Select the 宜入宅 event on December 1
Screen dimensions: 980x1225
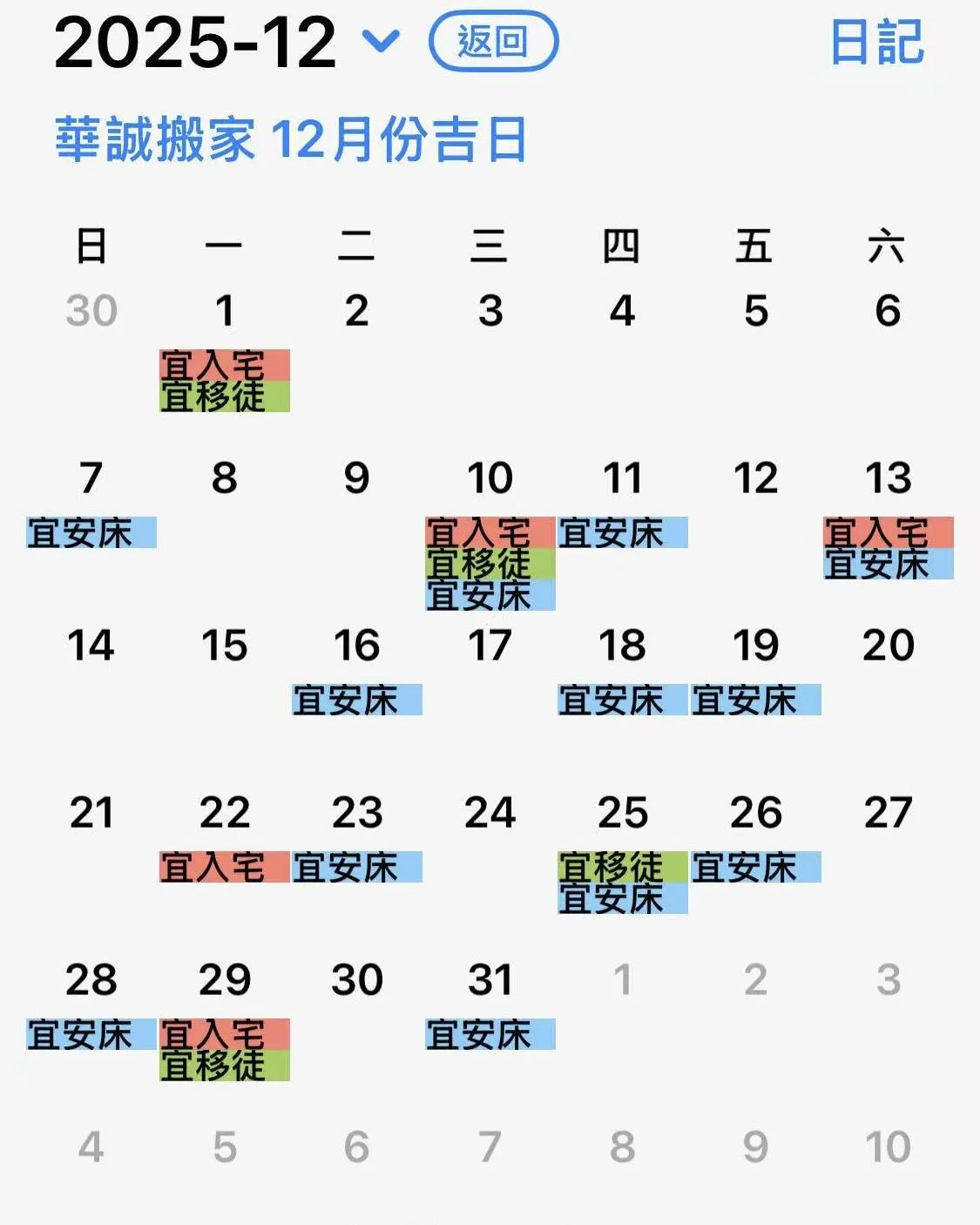225,362
